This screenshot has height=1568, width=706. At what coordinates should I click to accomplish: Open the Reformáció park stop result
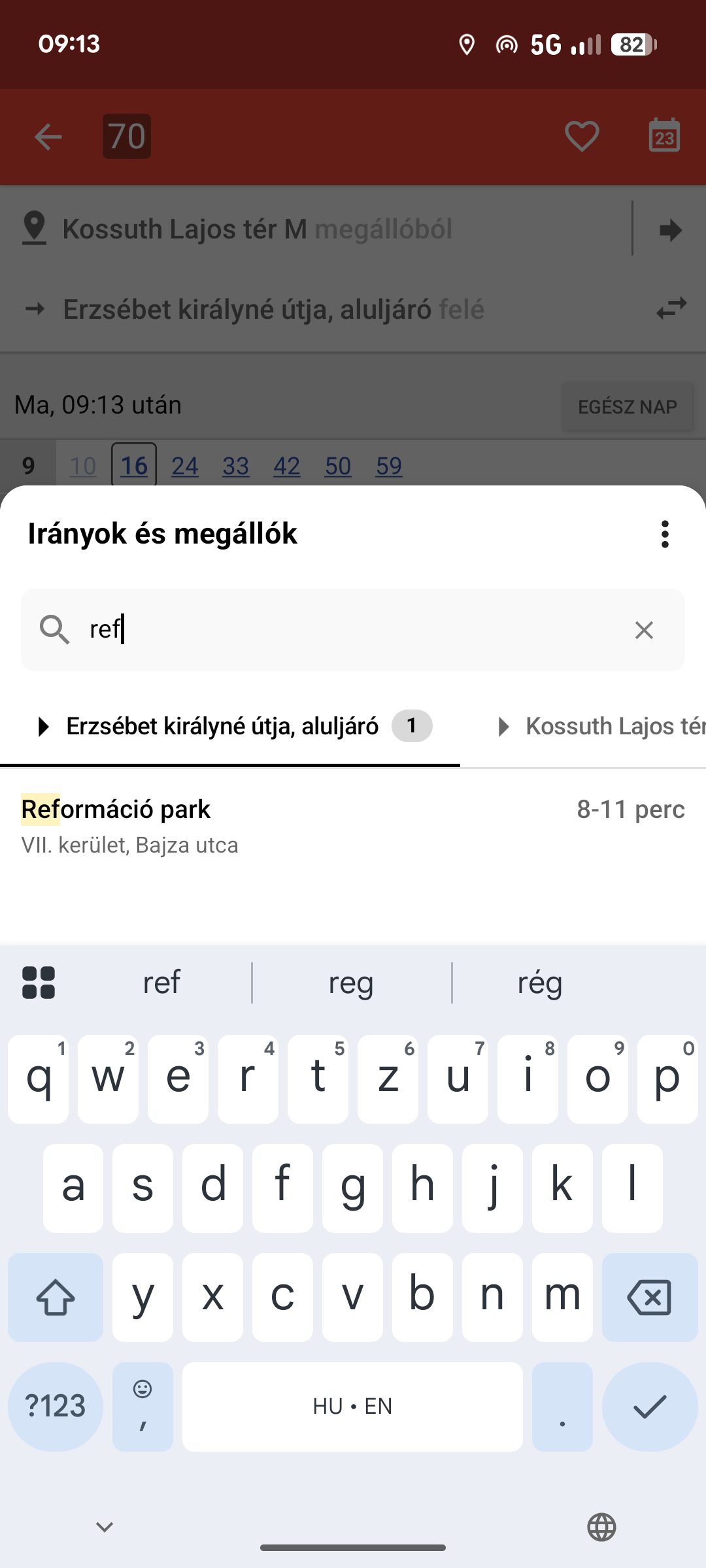pos(353,826)
